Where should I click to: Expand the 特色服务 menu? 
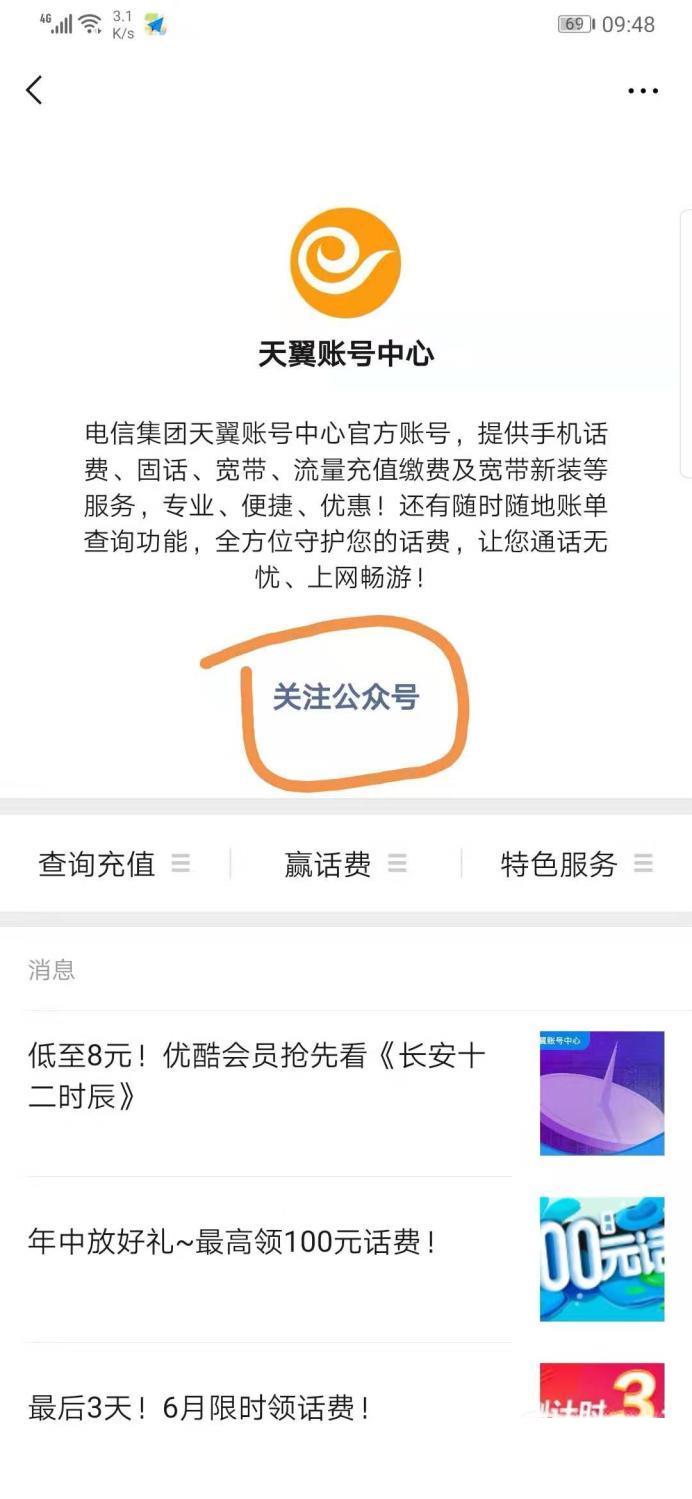(576, 864)
